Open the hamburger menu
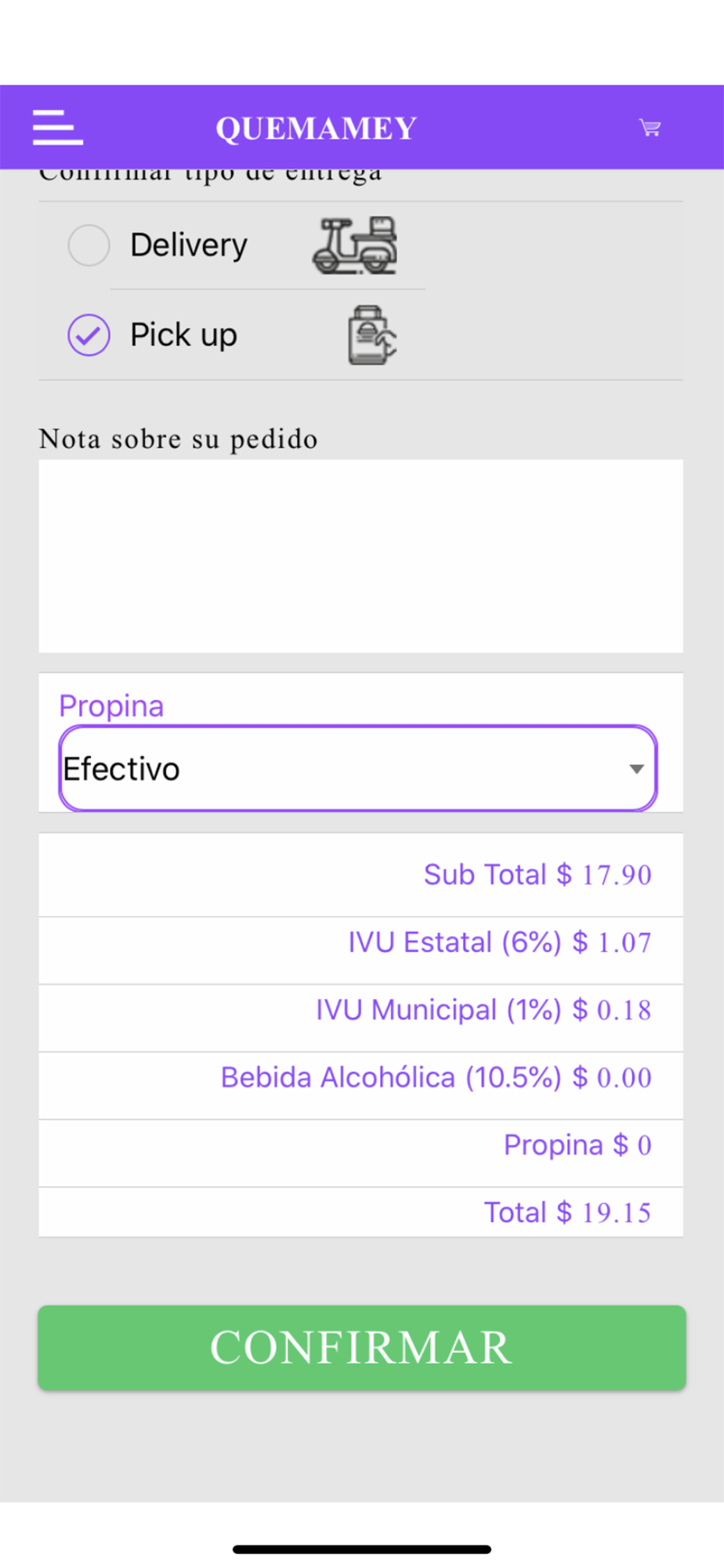This screenshot has width=724, height=1568. tap(57, 128)
